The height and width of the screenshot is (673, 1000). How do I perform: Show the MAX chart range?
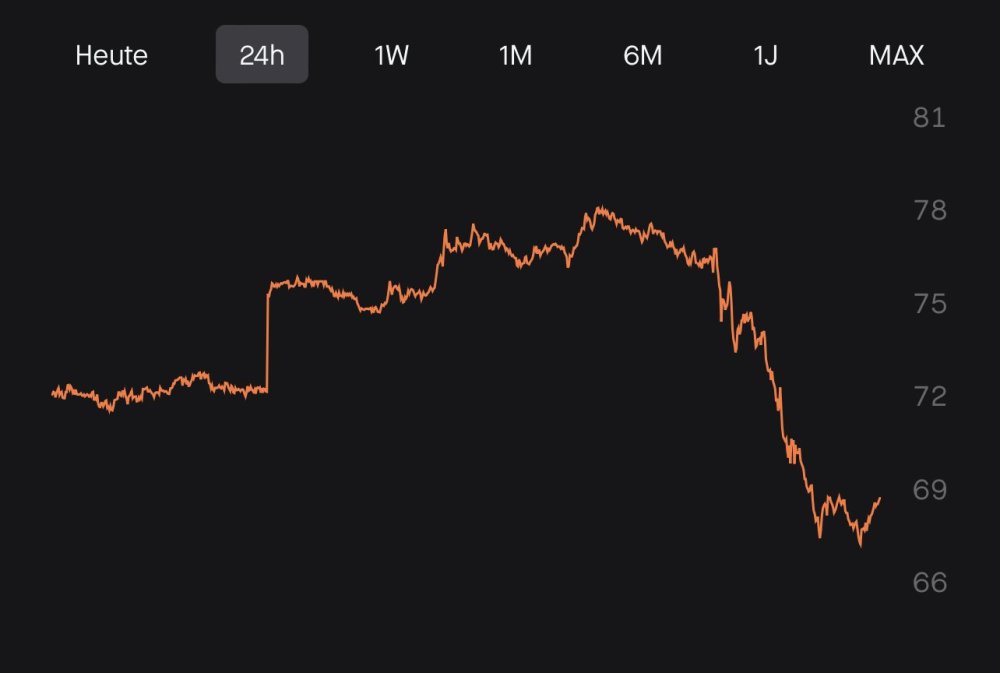896,55
